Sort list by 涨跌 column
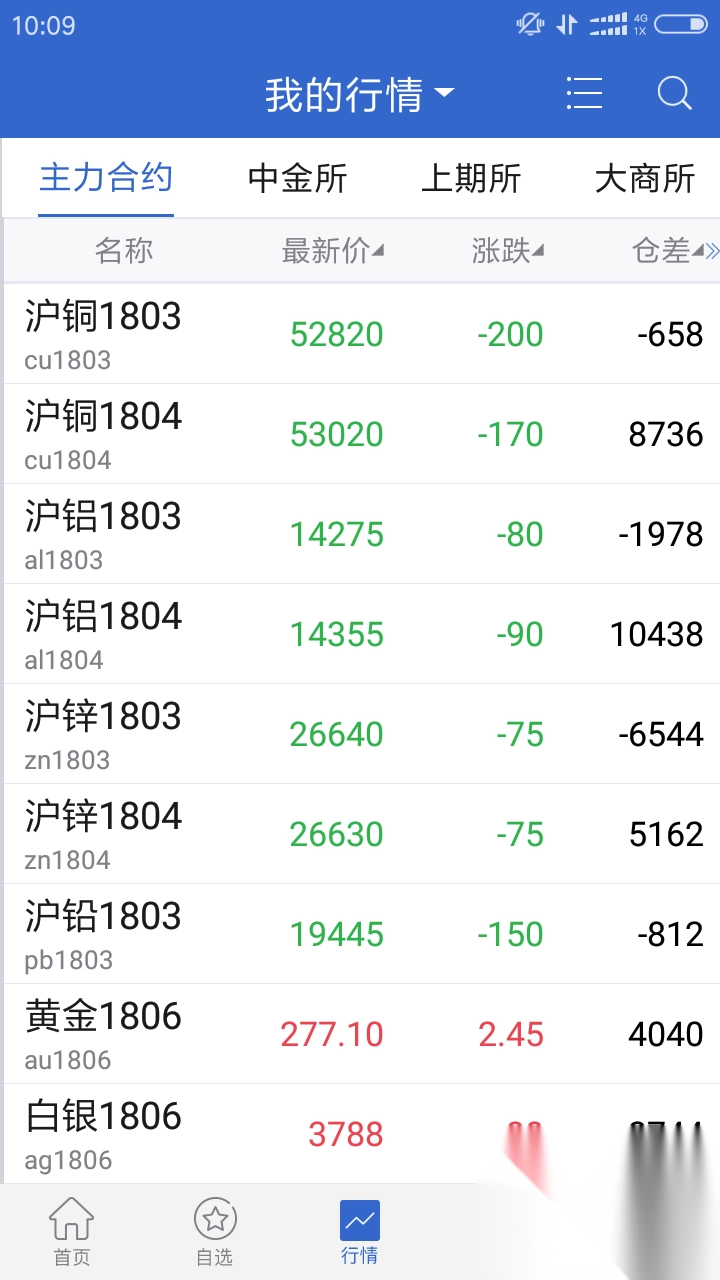The height and width of the screenshot is (1280, 720). 508,251
